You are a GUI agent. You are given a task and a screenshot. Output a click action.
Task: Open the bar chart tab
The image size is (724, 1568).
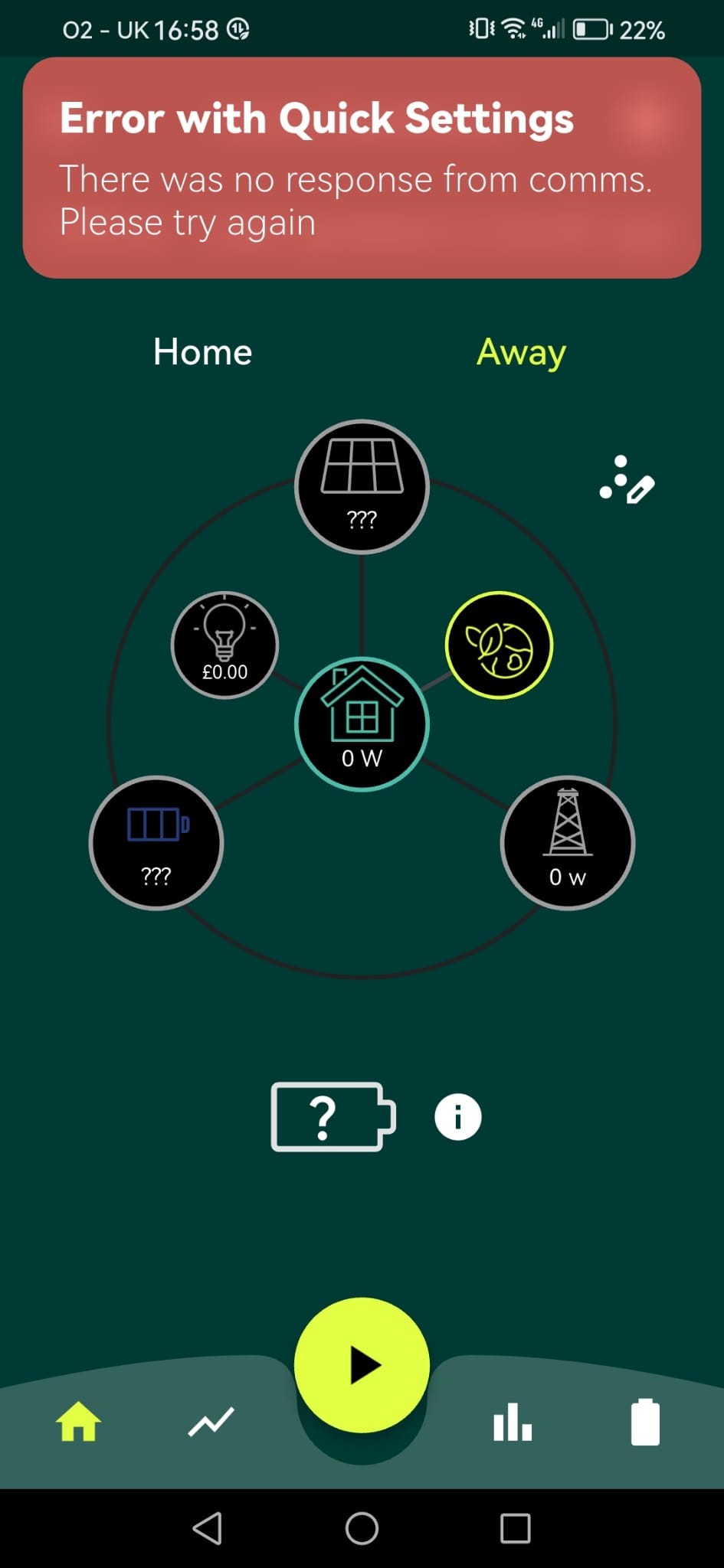[513, 1423]
